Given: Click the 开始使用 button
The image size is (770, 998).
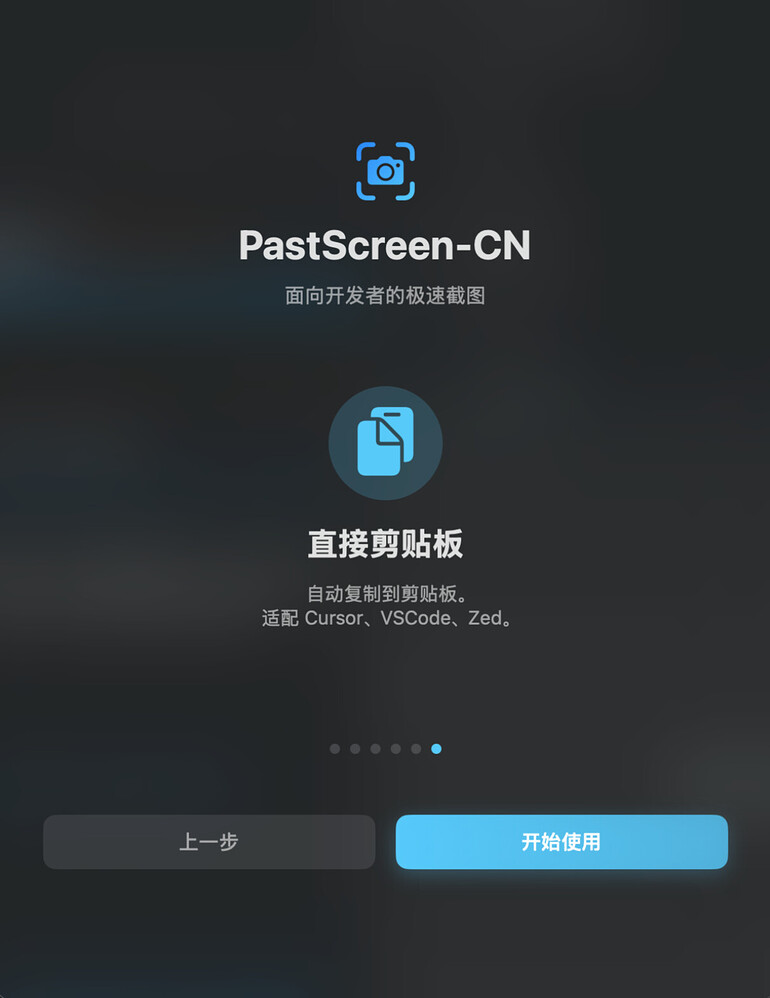Looking at the screenshot, I should click(561, 842).
